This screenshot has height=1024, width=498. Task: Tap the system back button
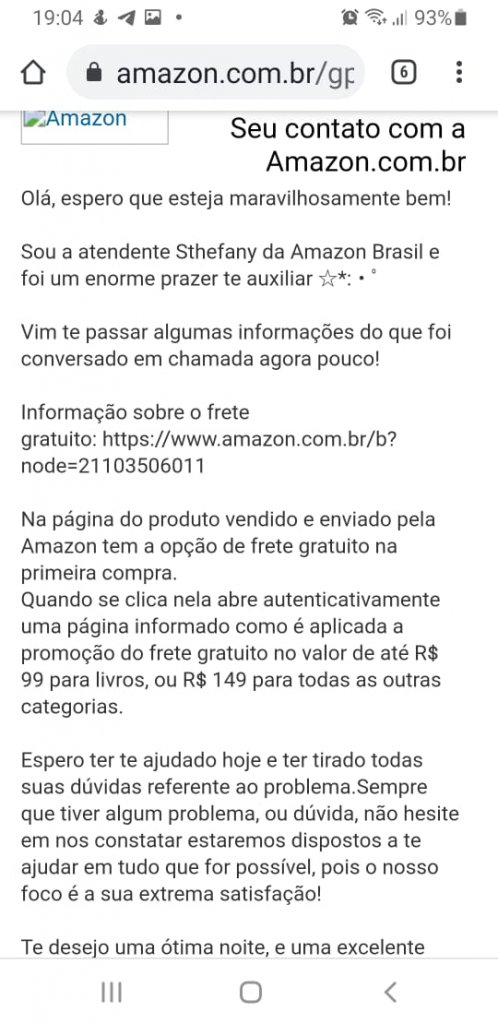pyautogui.click(x=390, y=993)
